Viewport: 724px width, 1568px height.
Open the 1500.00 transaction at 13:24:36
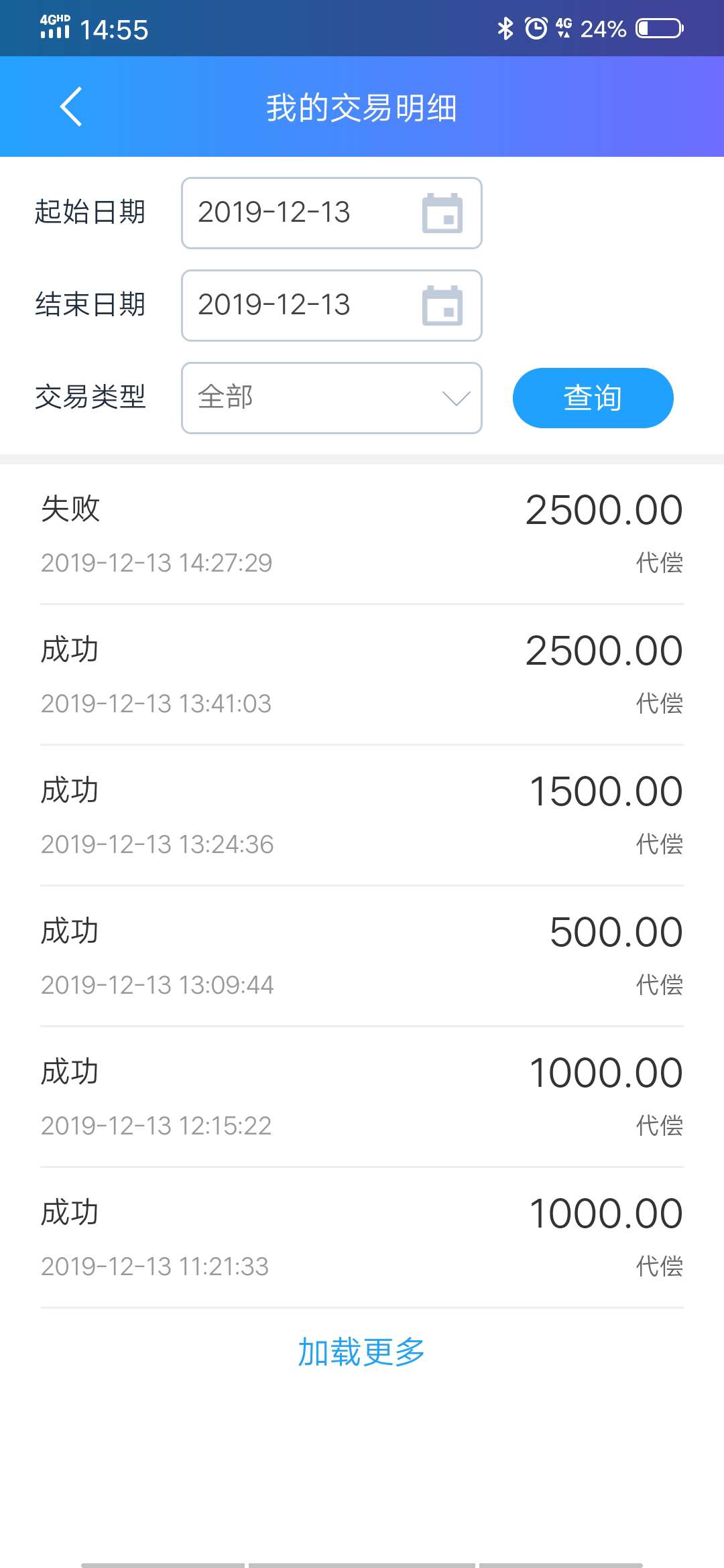pyautogui.click(x=362, y=815)
